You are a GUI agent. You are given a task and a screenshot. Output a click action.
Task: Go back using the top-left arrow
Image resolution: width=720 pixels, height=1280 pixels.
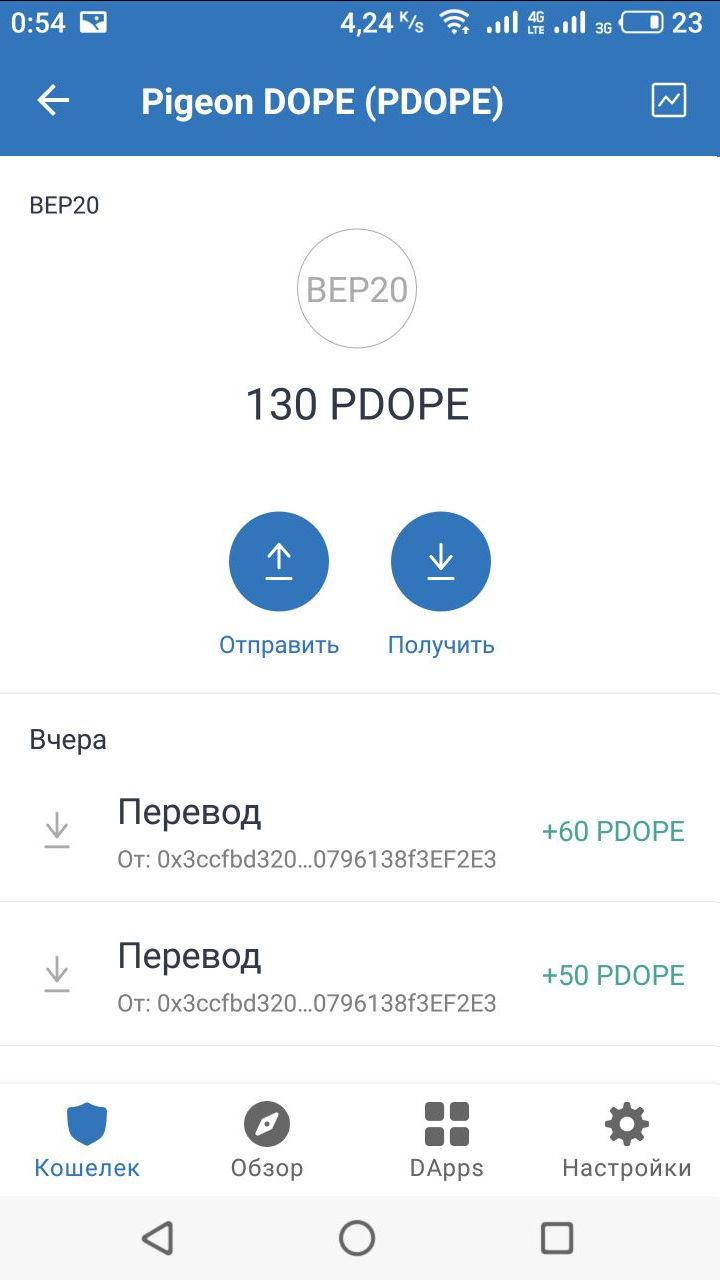[x=53, y=100]
